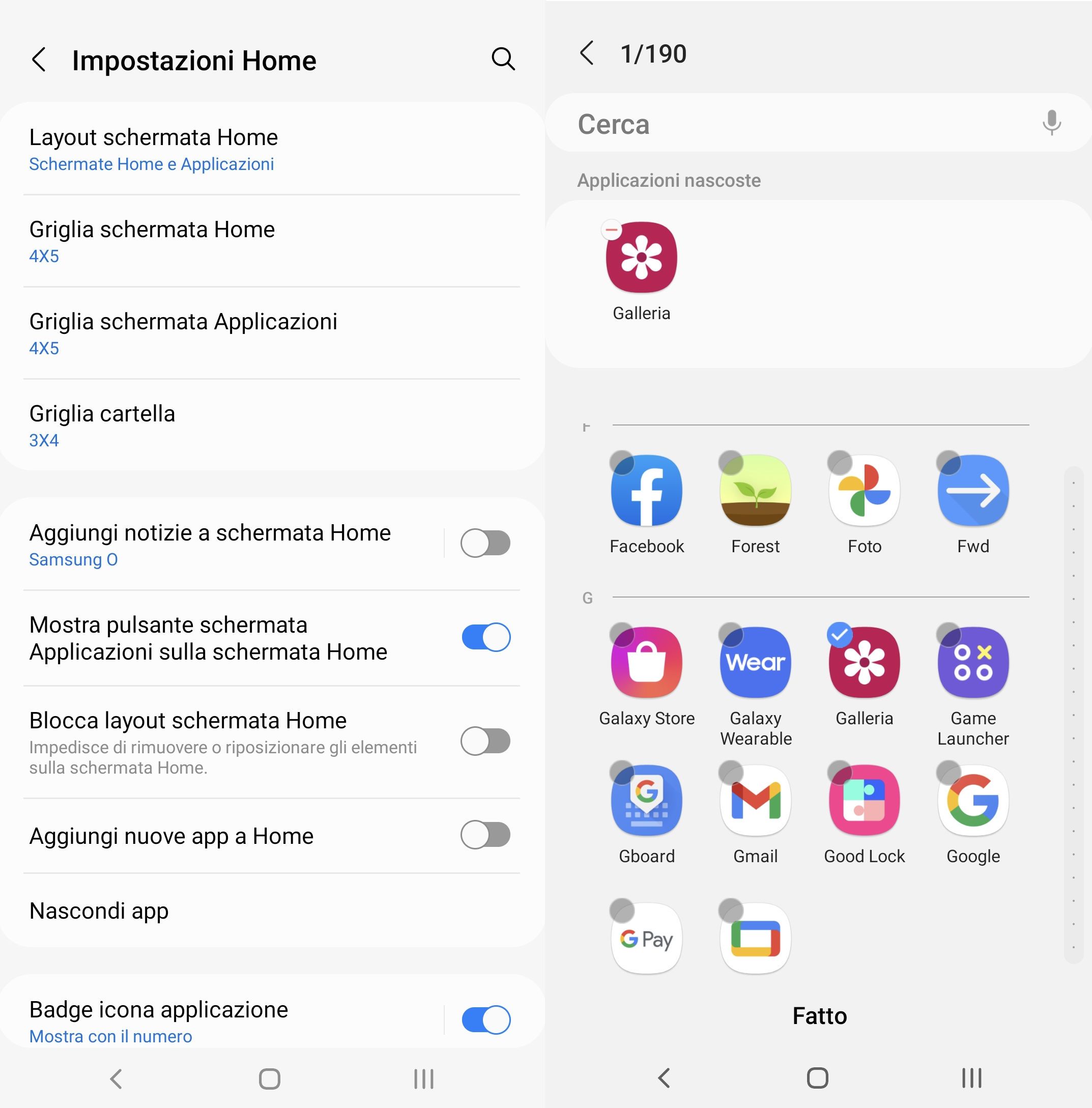Enable Blocca layout schermata Home
Image resolution: width=1092 pixels, height=1108 pixels.
[x=485, y=741]
